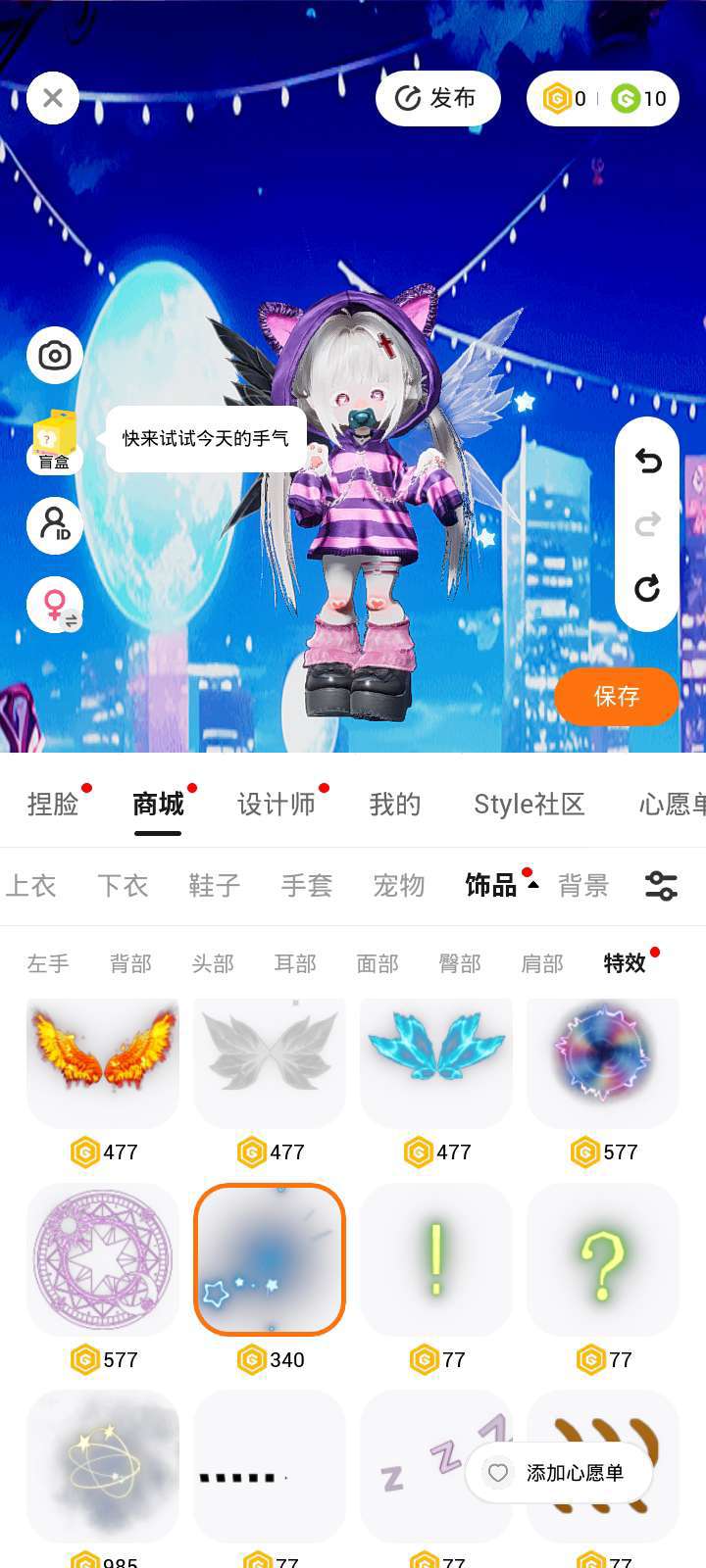Image resolution: width=706 pixels, height=1568 pixels.
Task: Open the filter settings icon
Action: (661, 886)
